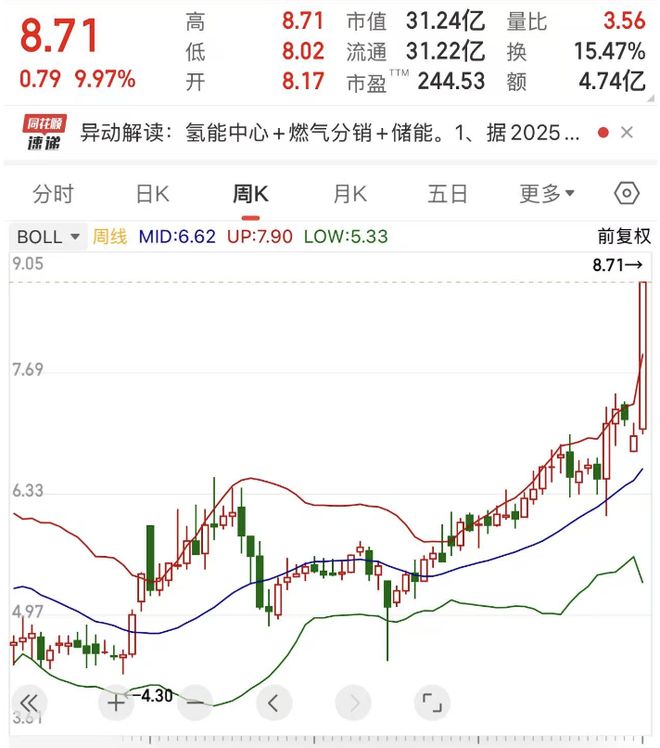Viewport: 660px width, 748px height.
Task: Jump to earliest candles with double-arrow
Action: coord(30,702)
